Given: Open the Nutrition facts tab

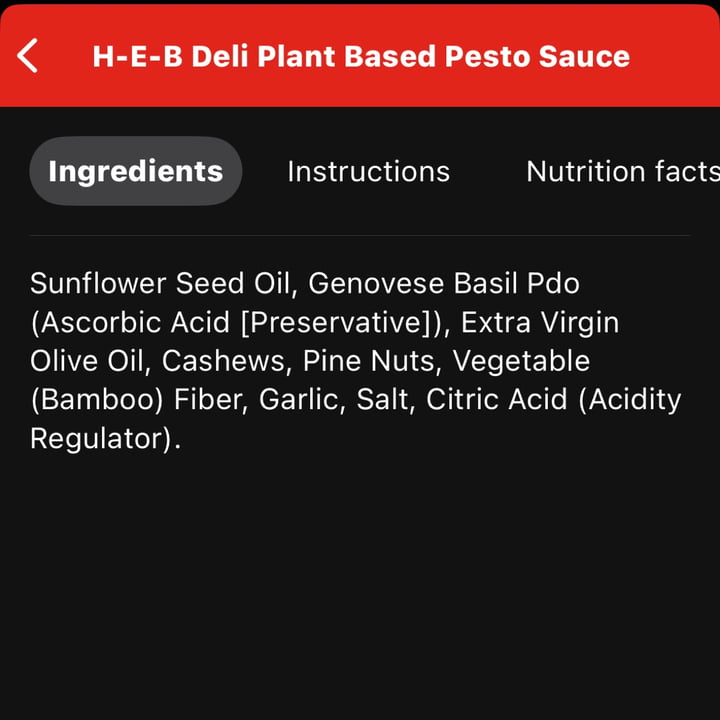Looking at the screenshot, I should [622, 171].
